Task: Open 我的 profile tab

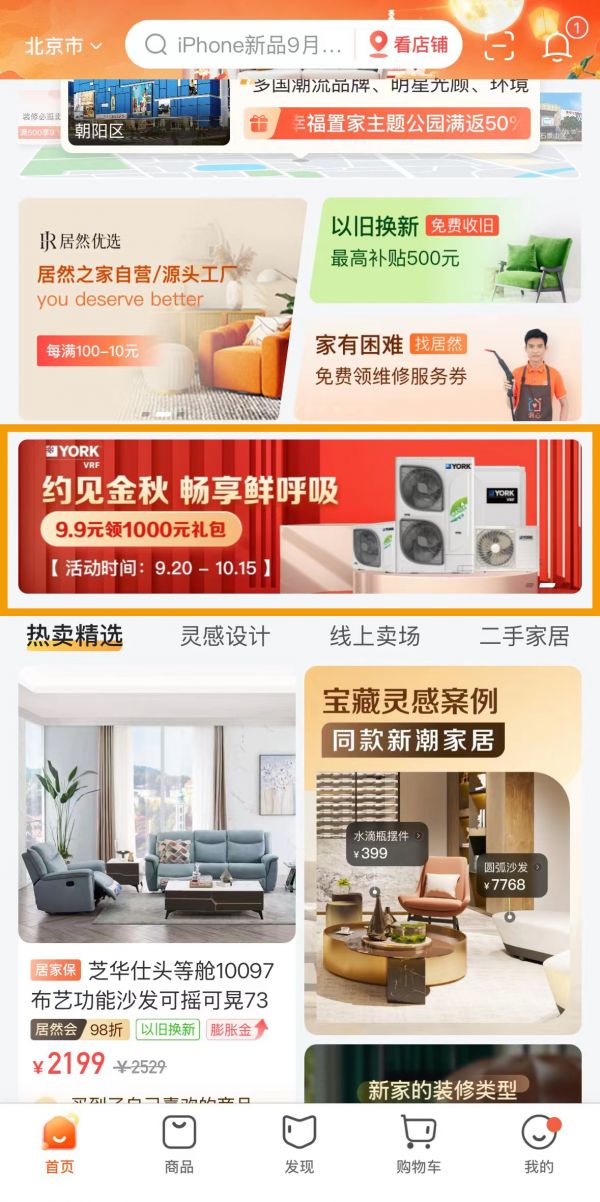Action: click(x=538, y=1145)
